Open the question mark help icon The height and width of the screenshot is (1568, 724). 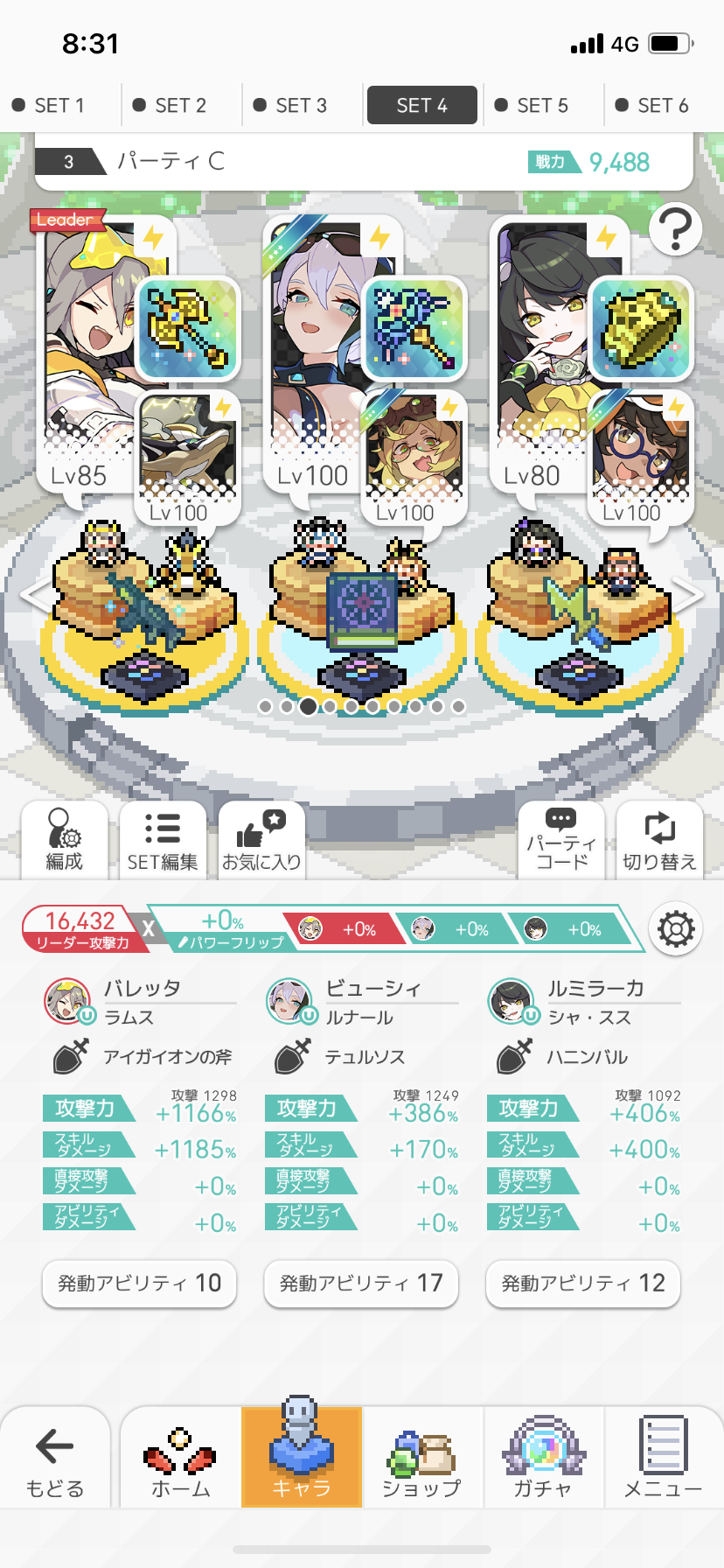tap(675, 229)
